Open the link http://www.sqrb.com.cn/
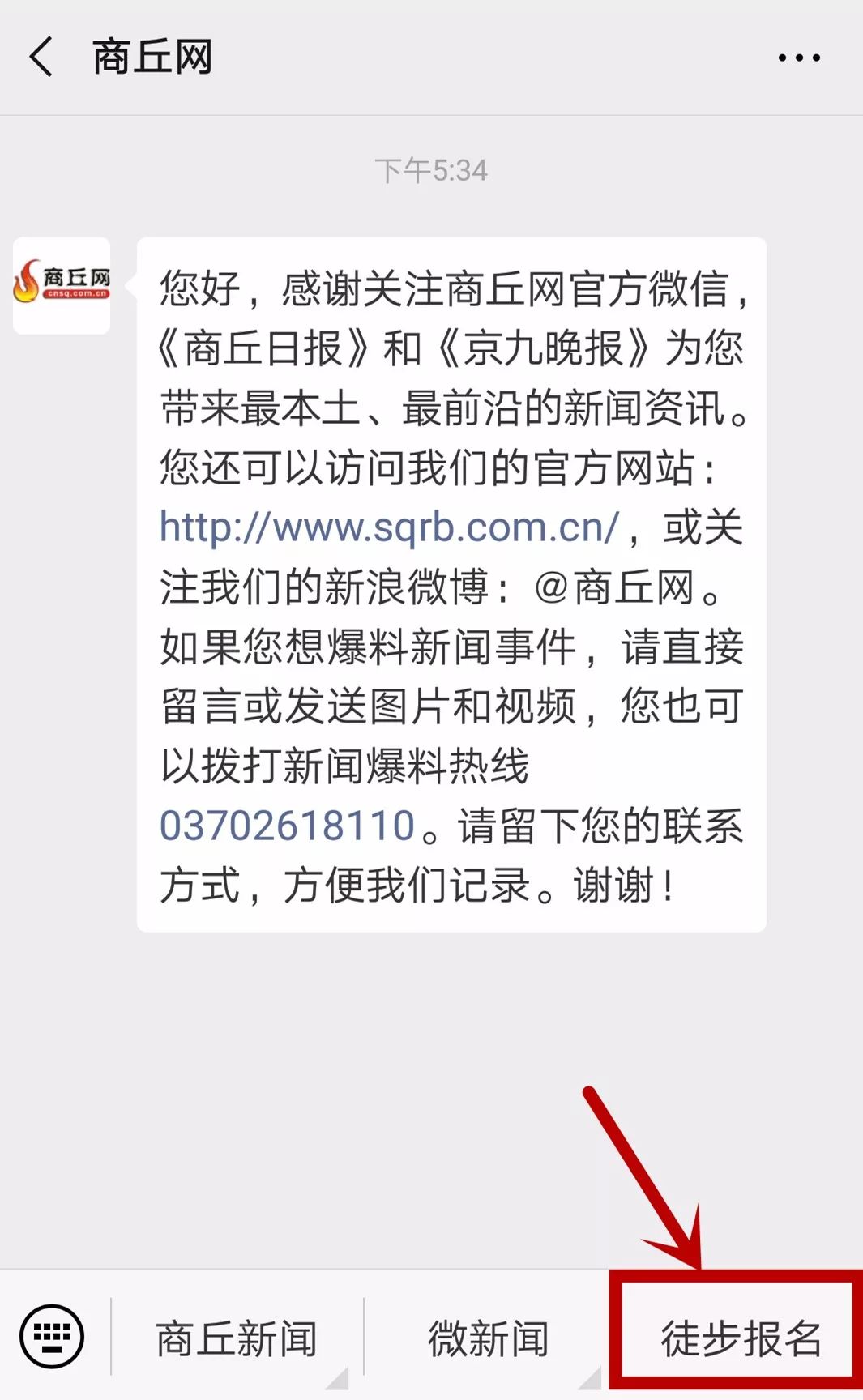 (387, 527)
